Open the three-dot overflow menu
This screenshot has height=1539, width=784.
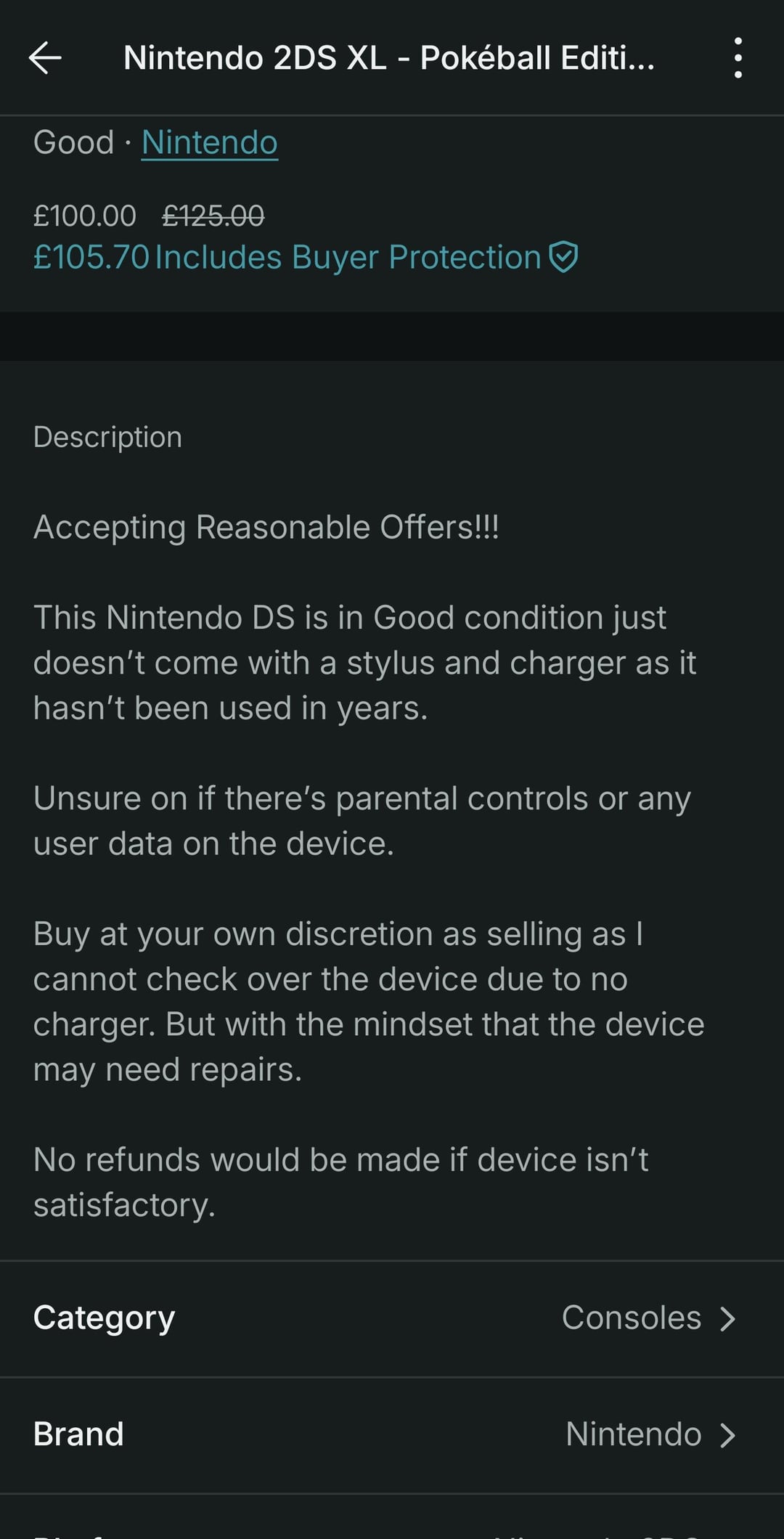click(x=738, y=58)
